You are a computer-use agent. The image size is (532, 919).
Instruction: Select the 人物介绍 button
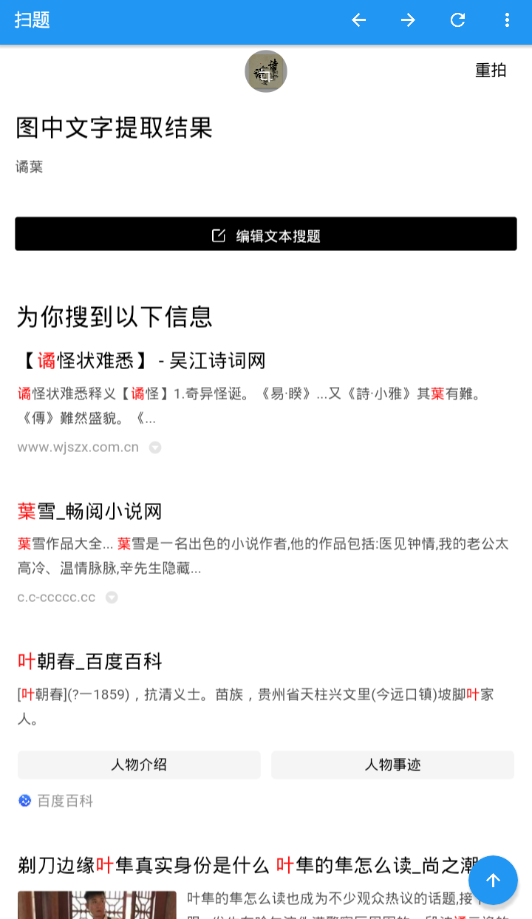pyautogui.click(x=139, y=764)
